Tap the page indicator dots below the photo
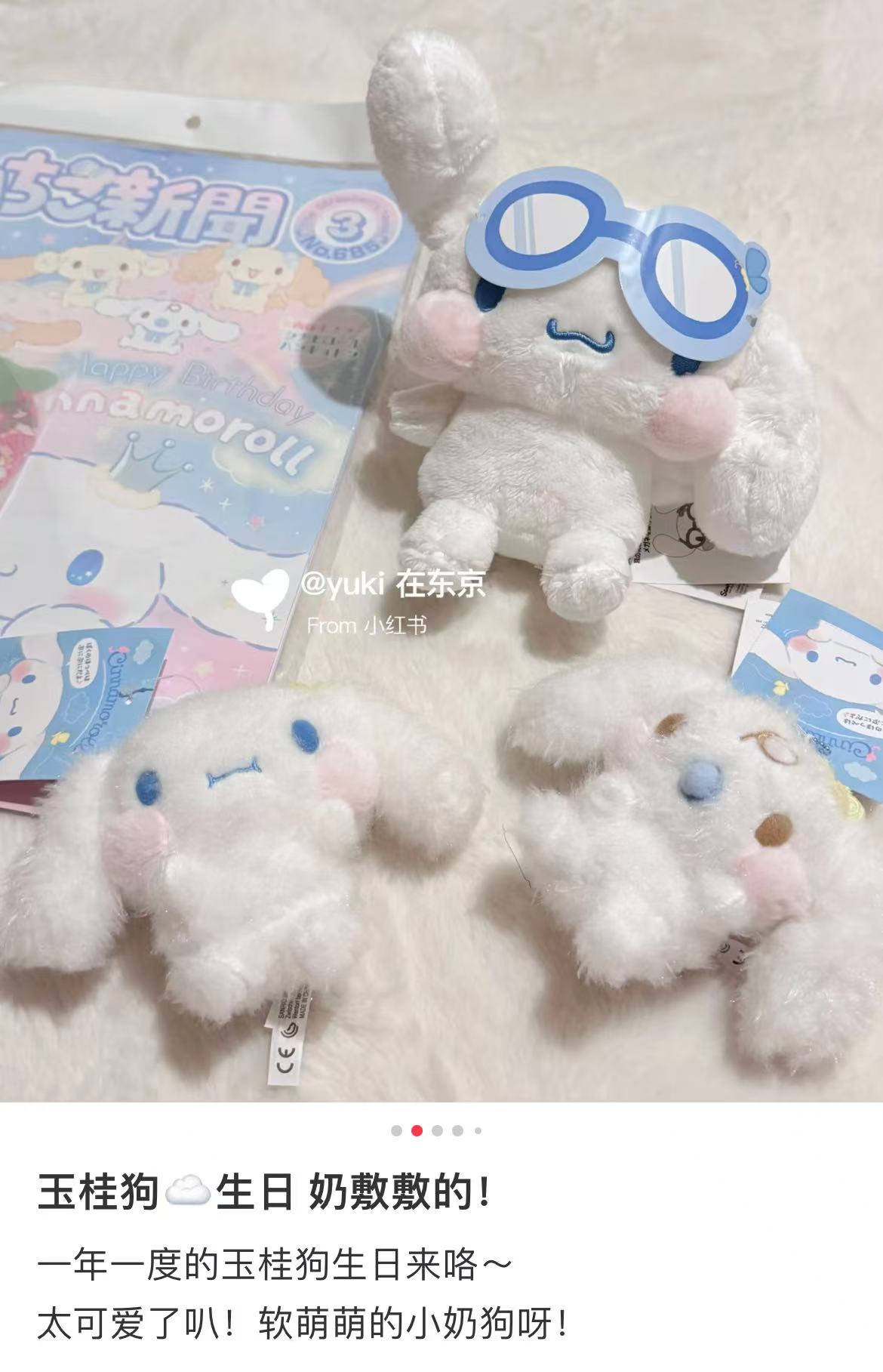 coord(436,1130)
